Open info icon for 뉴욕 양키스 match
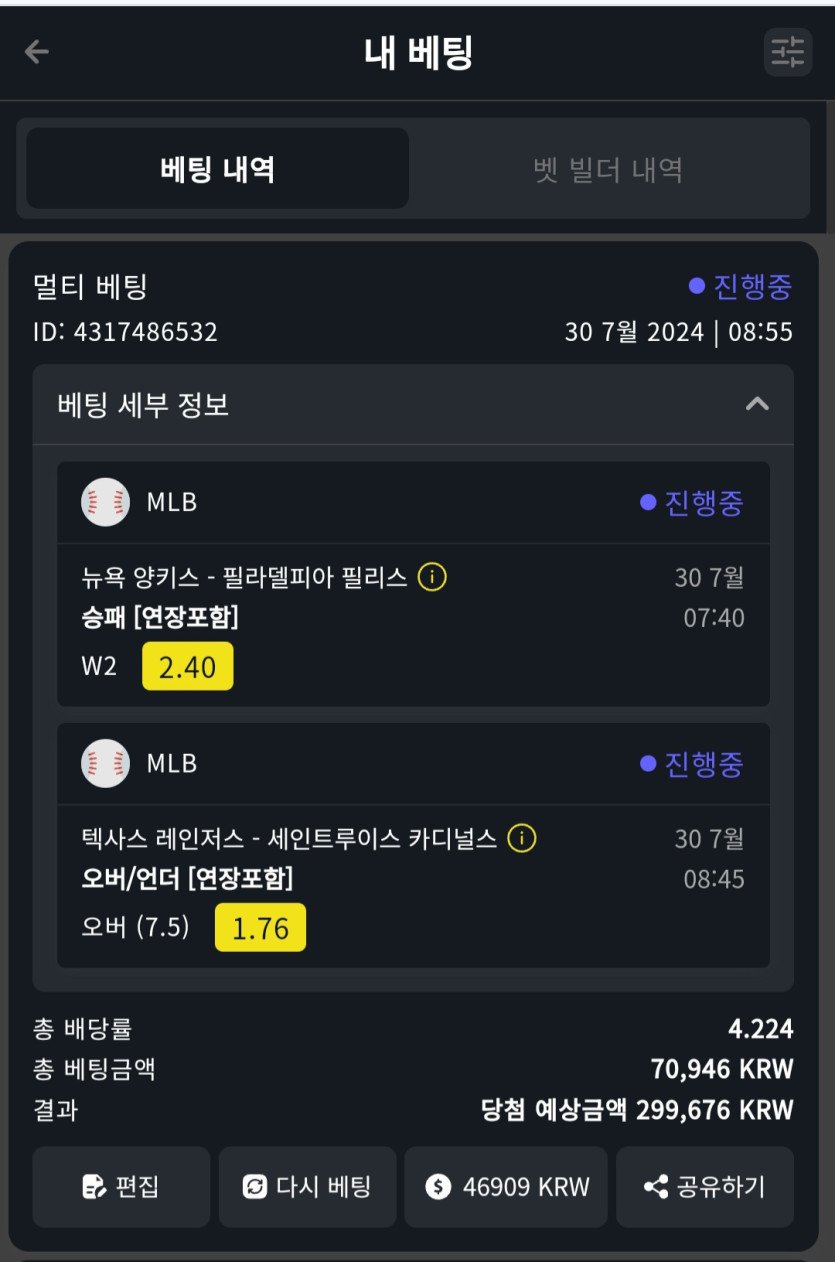This screenshot has height=1262, width=835. (432, 577)
